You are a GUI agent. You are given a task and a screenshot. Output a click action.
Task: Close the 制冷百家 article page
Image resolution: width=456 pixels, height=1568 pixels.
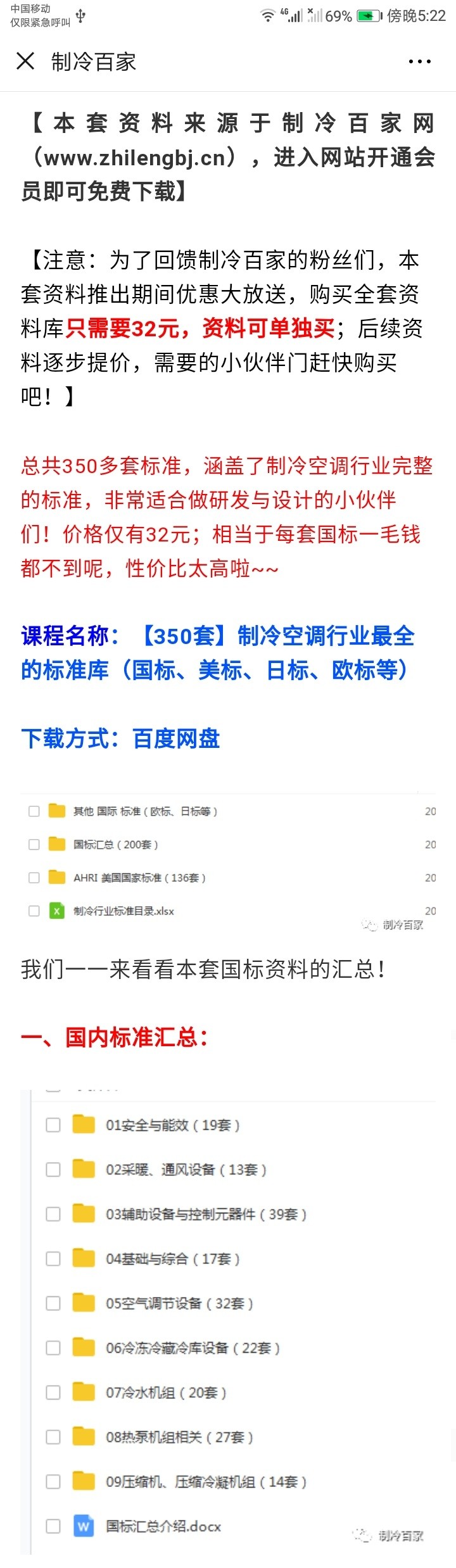25,61
